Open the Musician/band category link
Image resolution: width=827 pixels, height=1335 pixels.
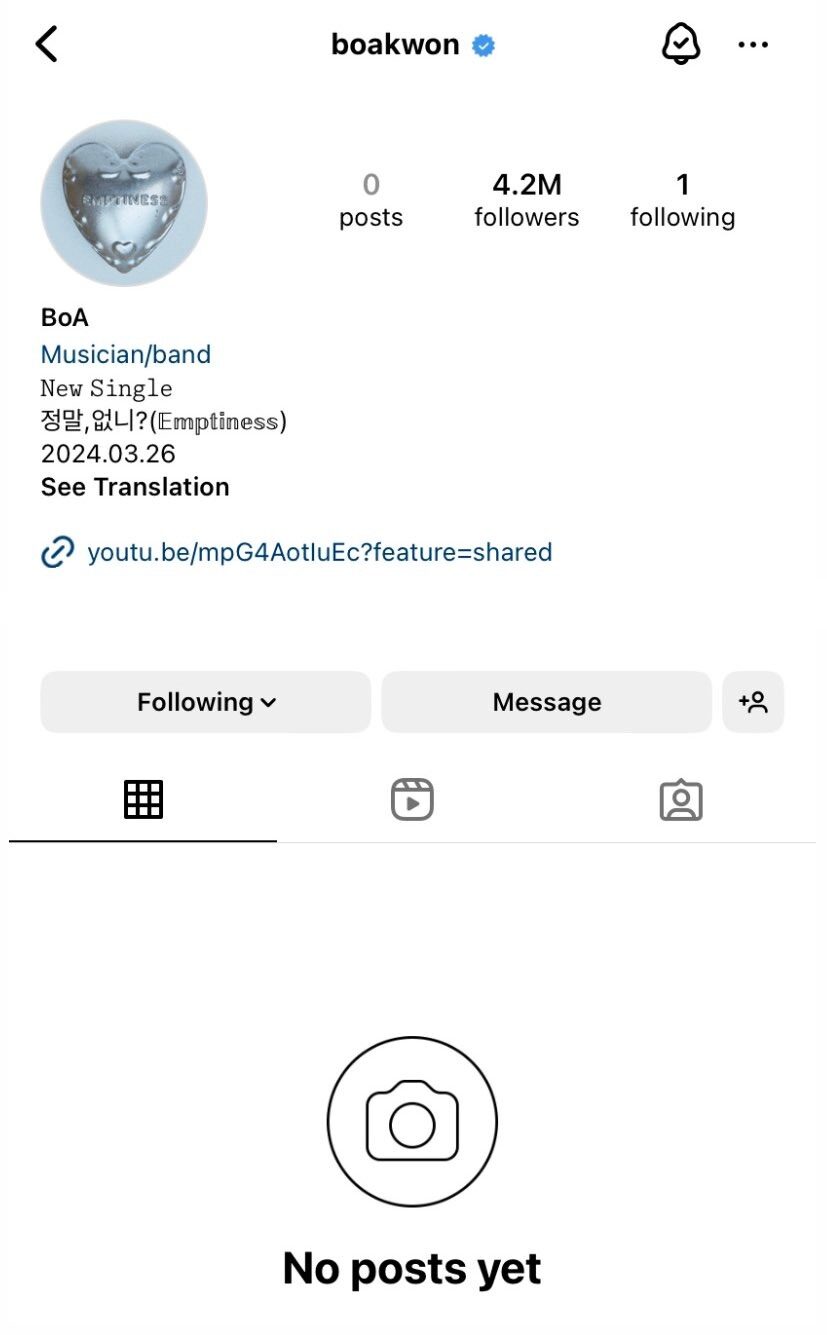125,354
